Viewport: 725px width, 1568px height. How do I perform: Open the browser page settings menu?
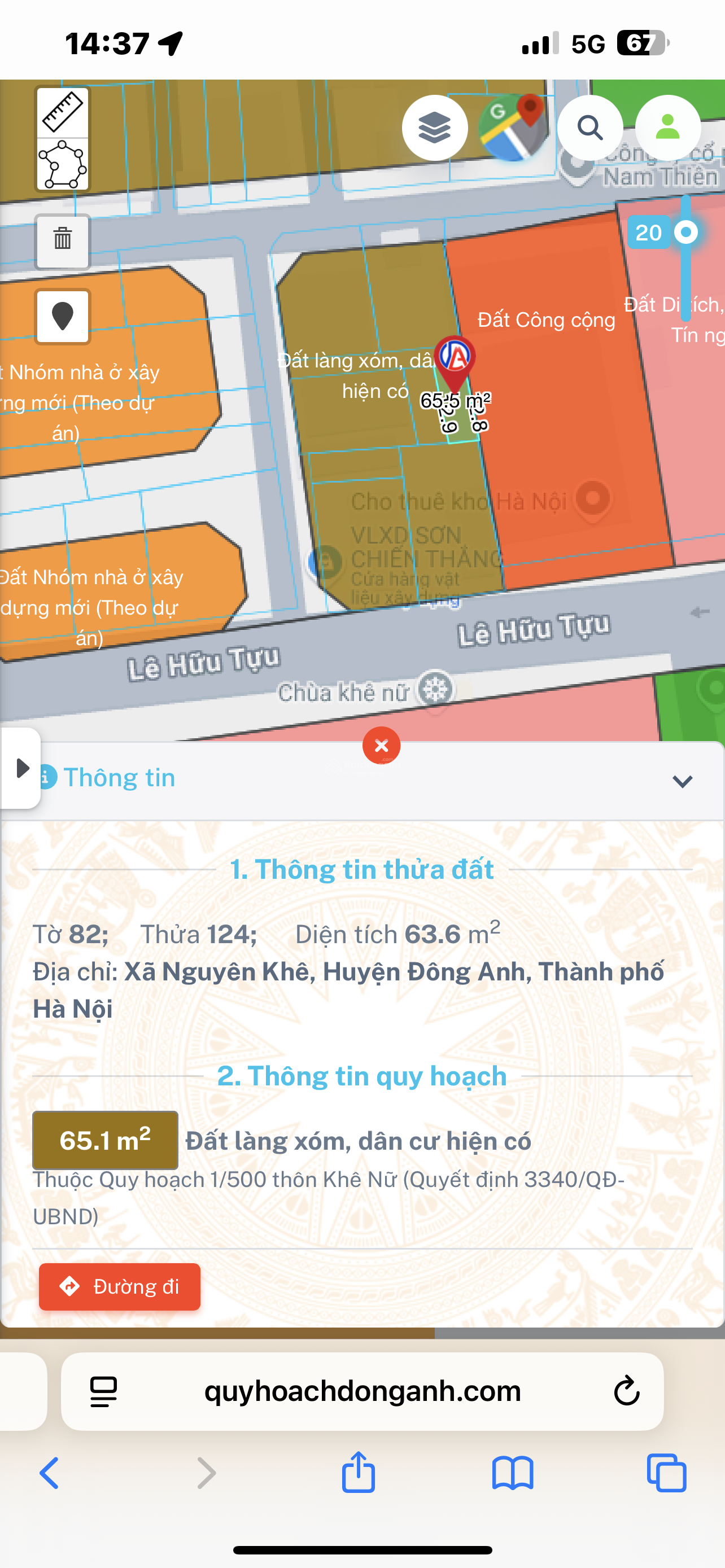[103, 1391]
